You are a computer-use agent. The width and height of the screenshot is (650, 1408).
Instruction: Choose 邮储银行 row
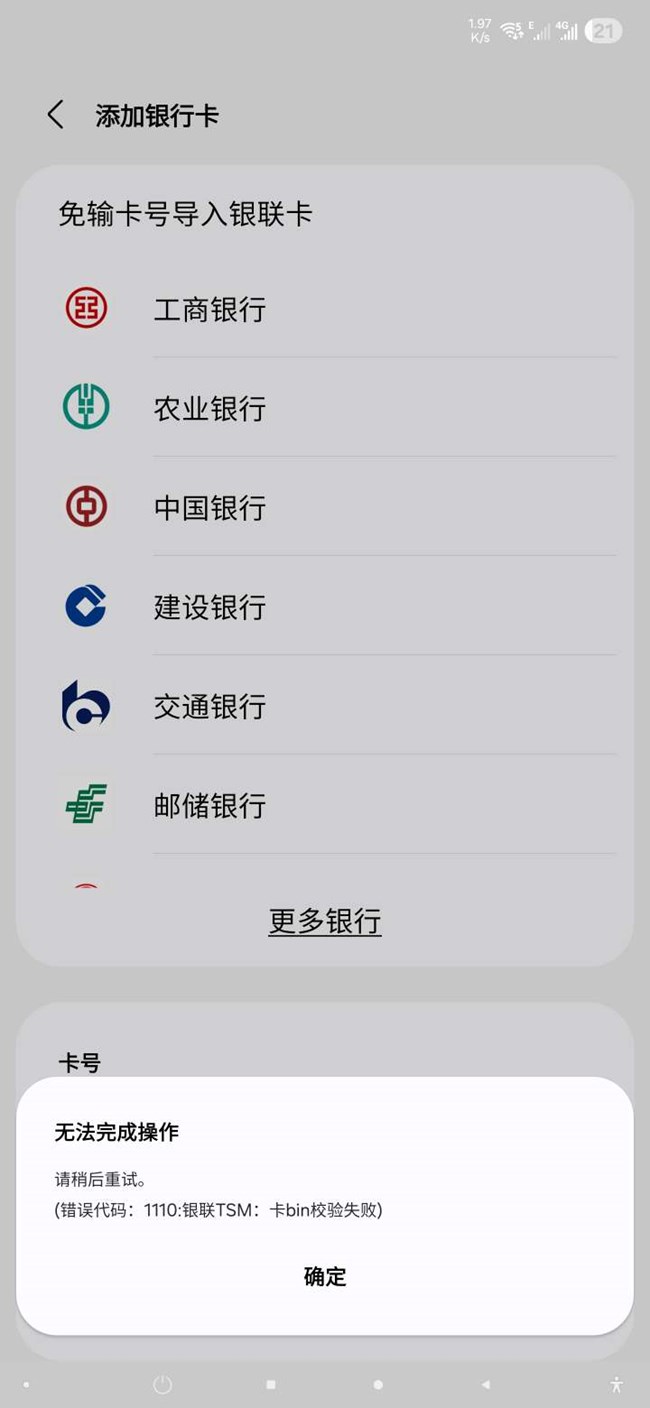[x=210, y=805]
